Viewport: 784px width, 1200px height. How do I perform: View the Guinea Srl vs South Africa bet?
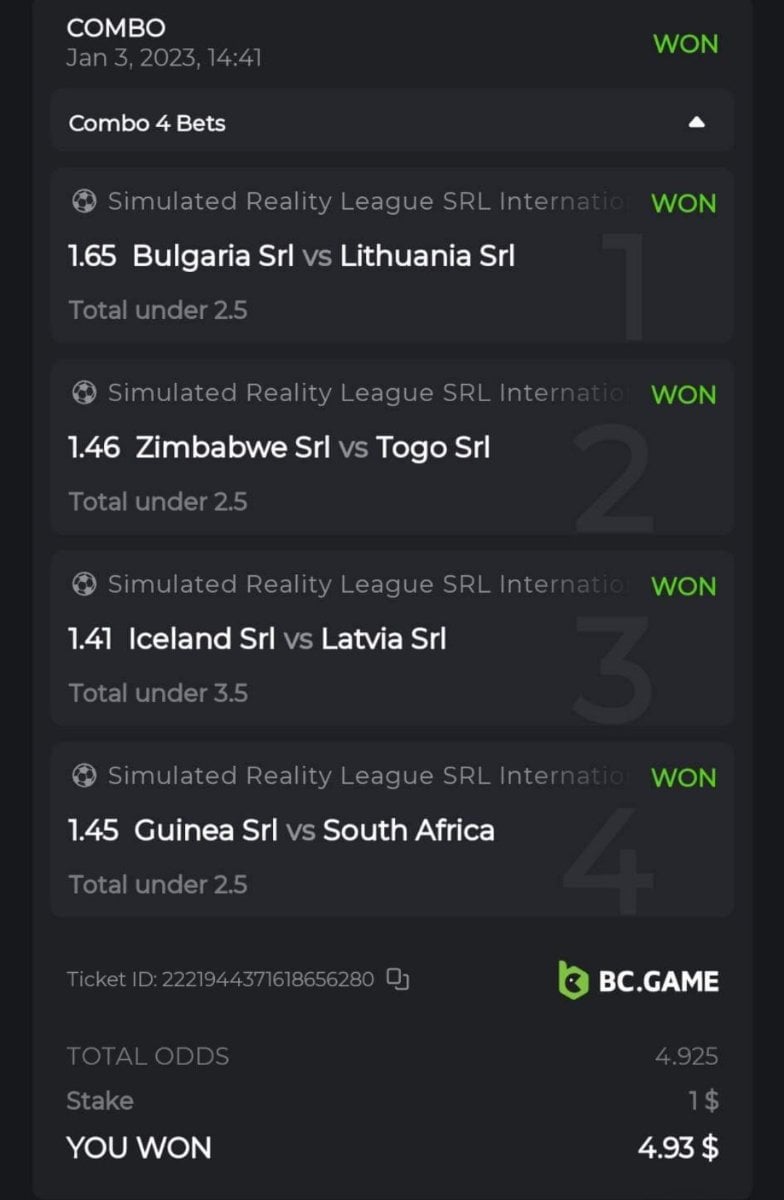[313, 830]
